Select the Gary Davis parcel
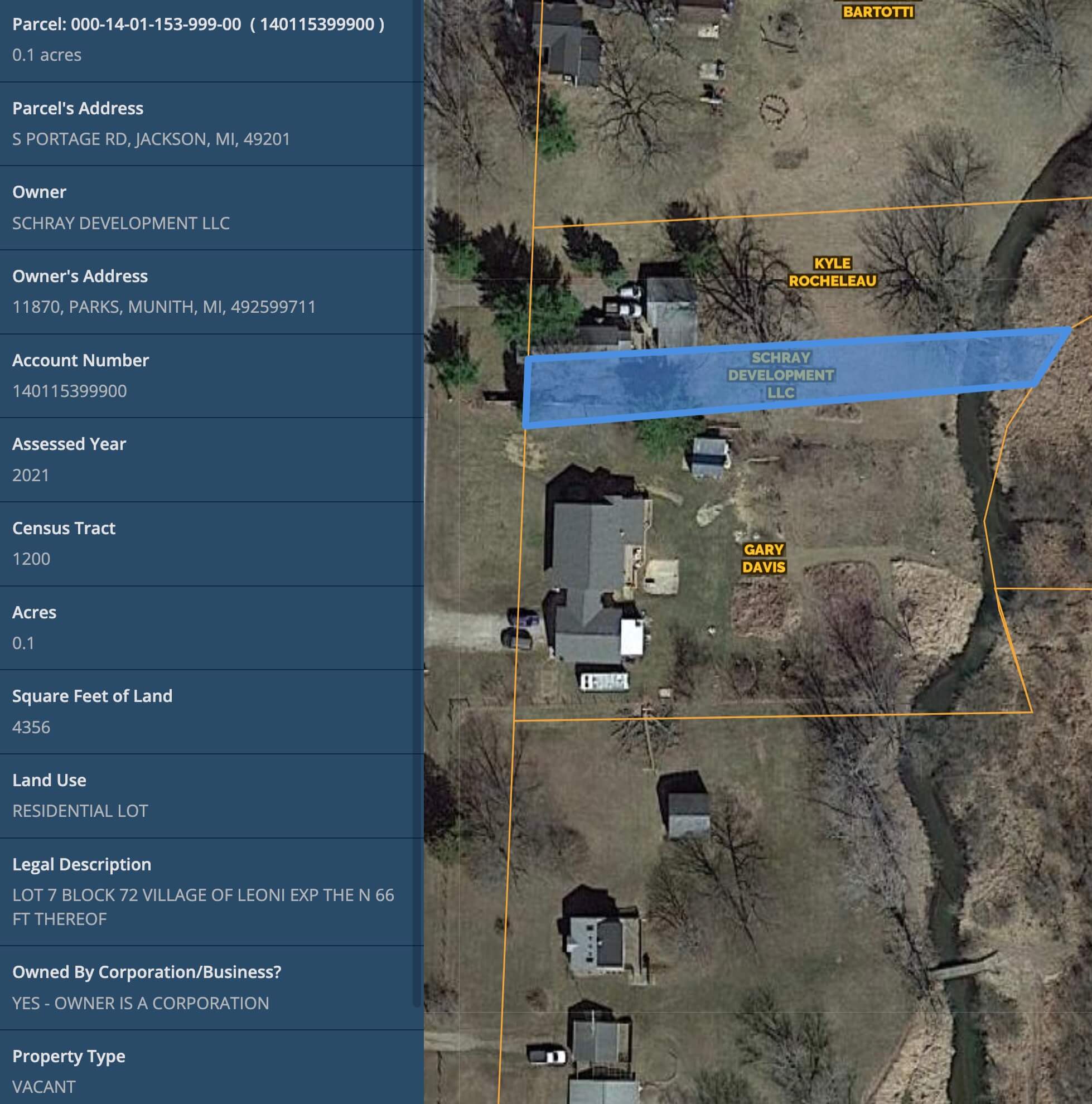 point(764,558)
